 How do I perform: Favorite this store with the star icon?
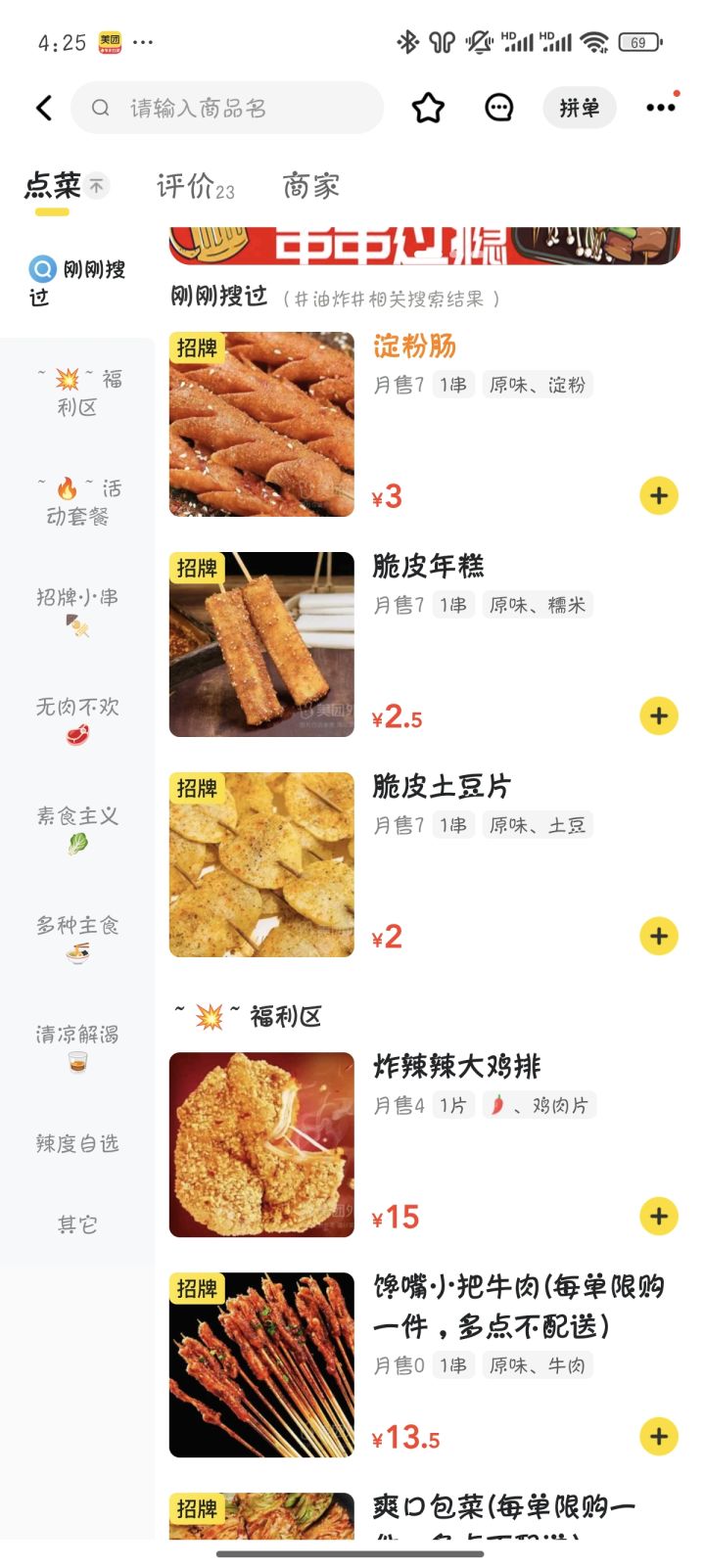click(x=428, y=108)
